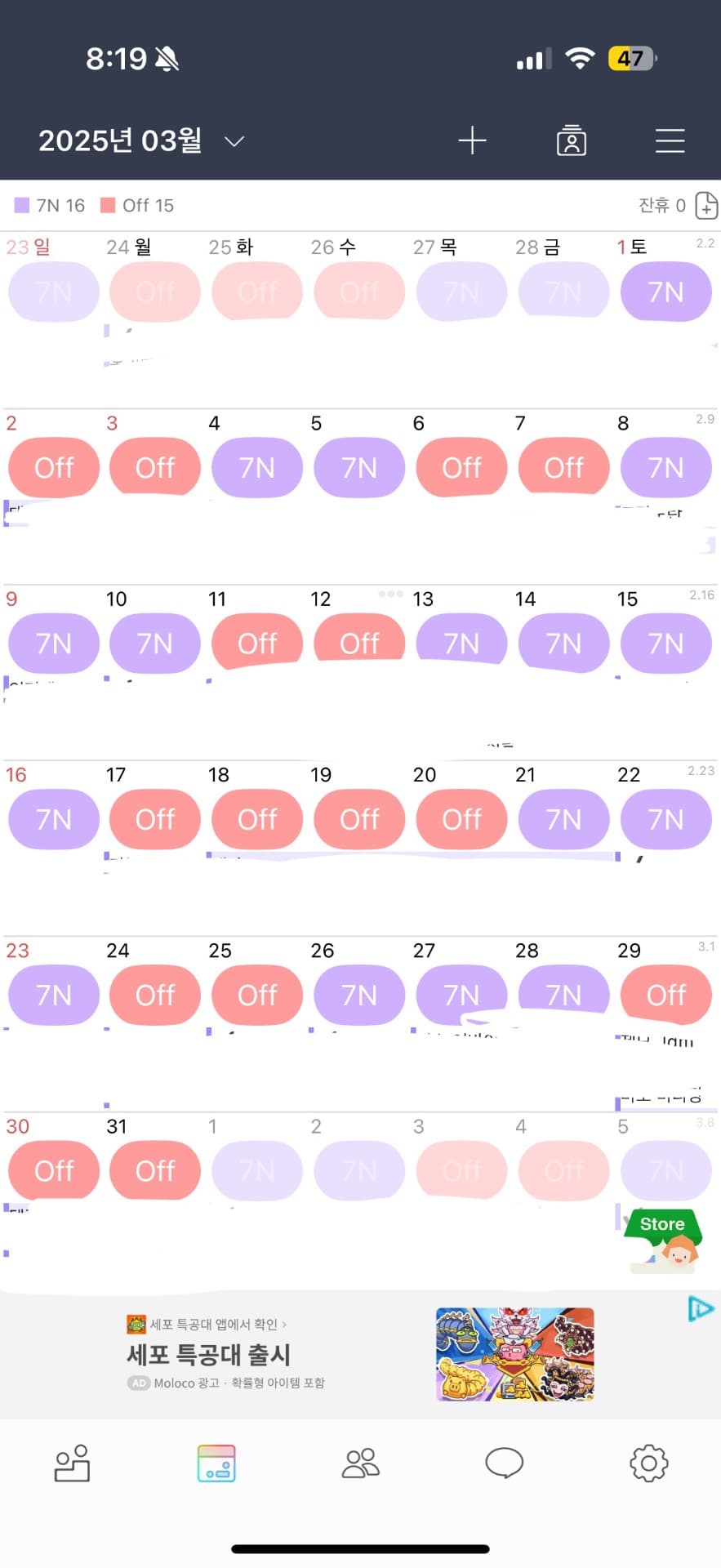Select March 1 with 7N shift
Screen dimensions: 721x1568
(665, 292)
